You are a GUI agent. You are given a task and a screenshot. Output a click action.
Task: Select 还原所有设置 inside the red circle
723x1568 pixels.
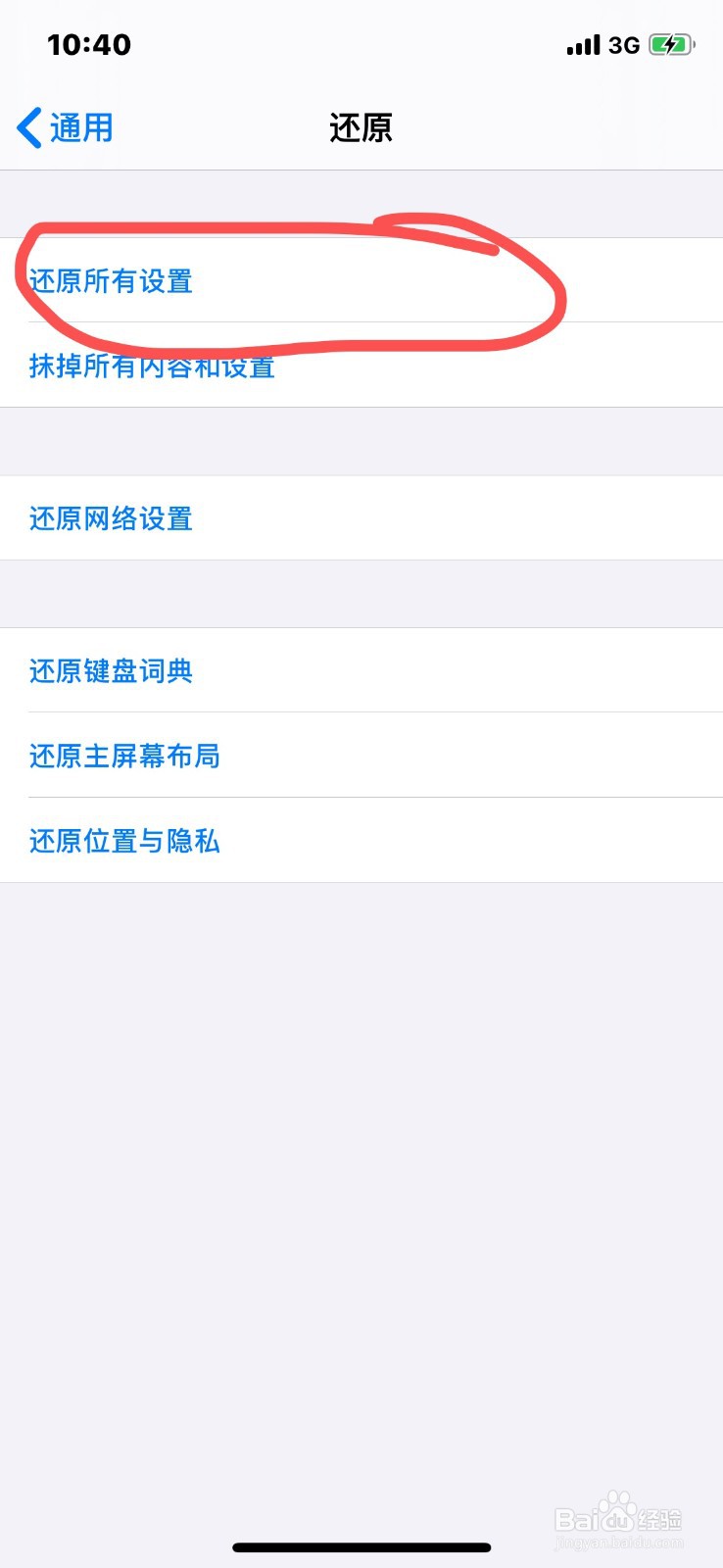(110, 281)
